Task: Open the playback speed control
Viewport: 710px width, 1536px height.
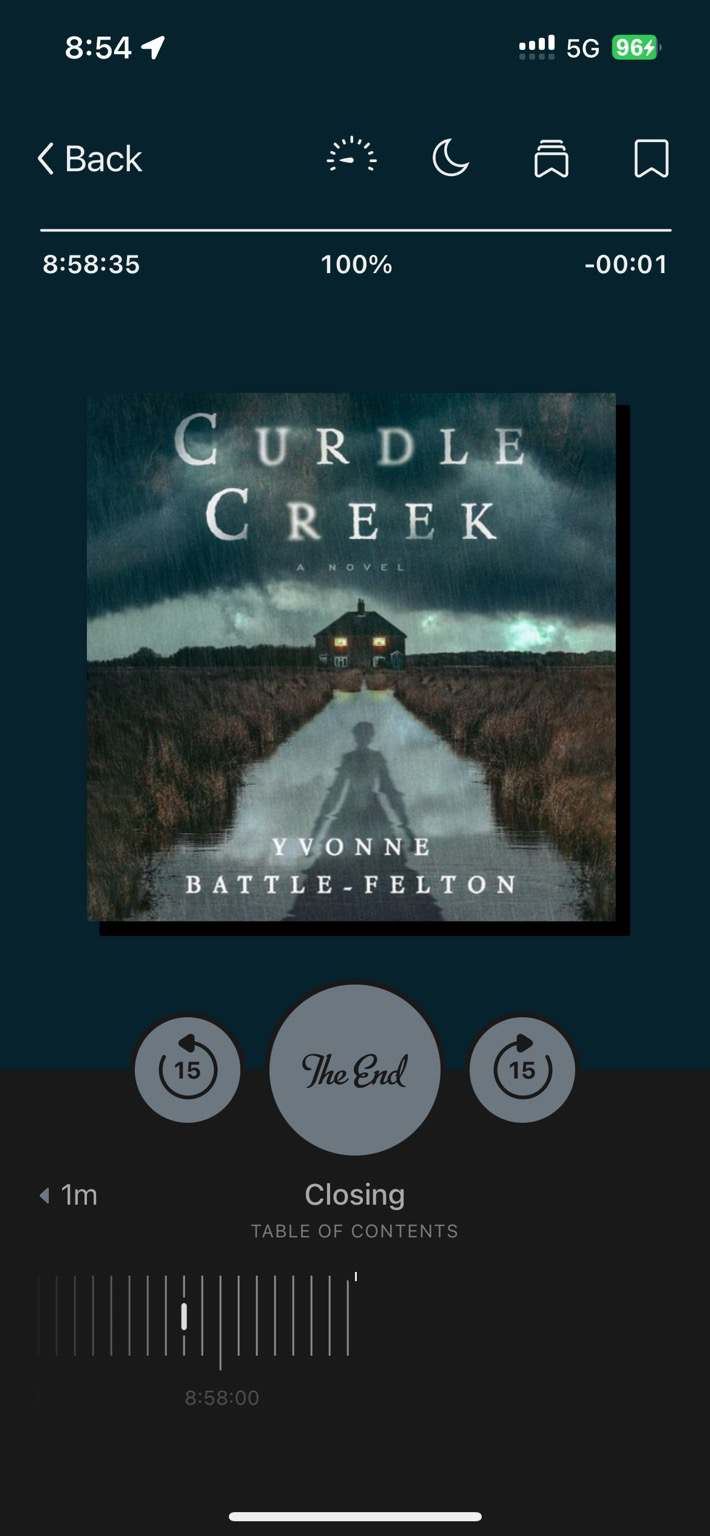Action: click(352, 158)
